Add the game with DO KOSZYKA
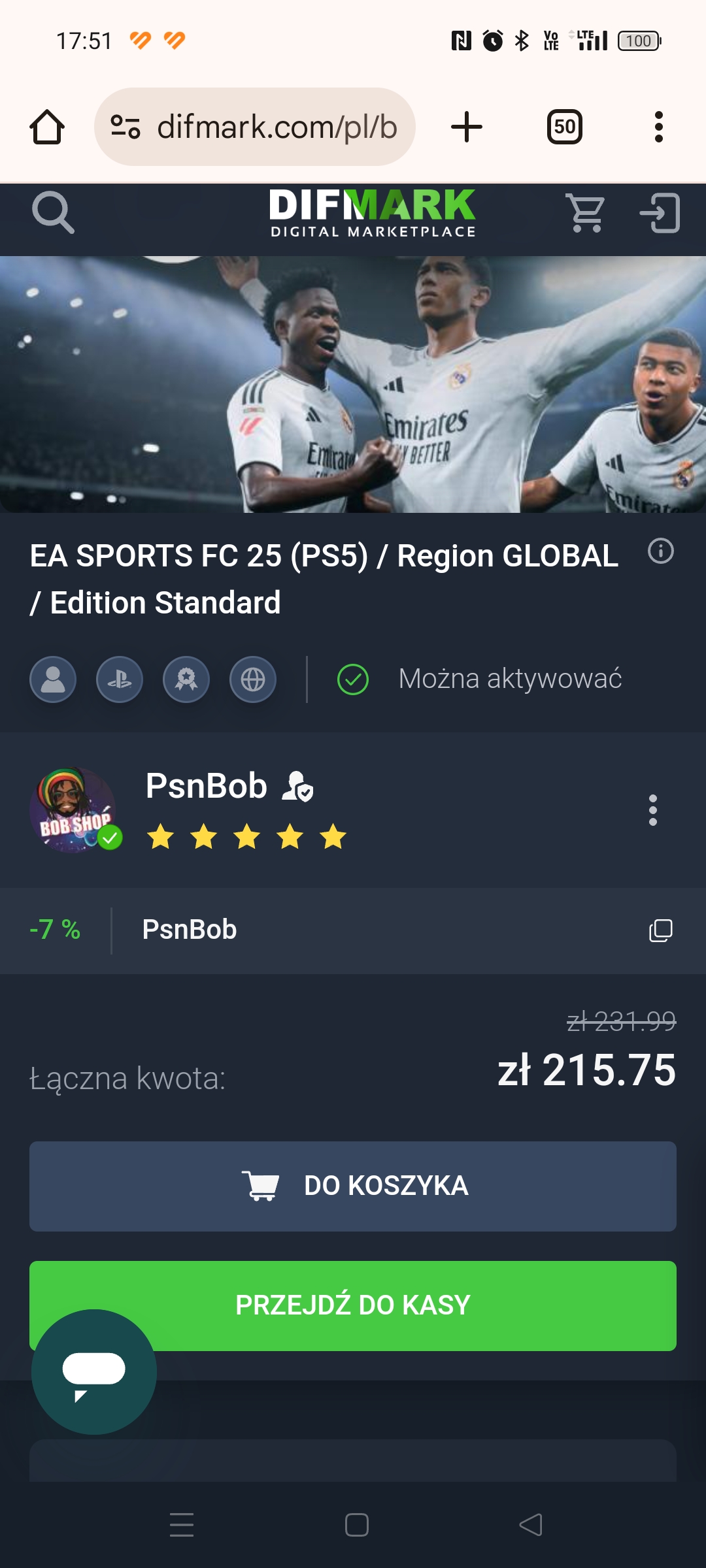Image resolution: width=706 pixels, height=1568 pixels. [x=353, y=1186]
